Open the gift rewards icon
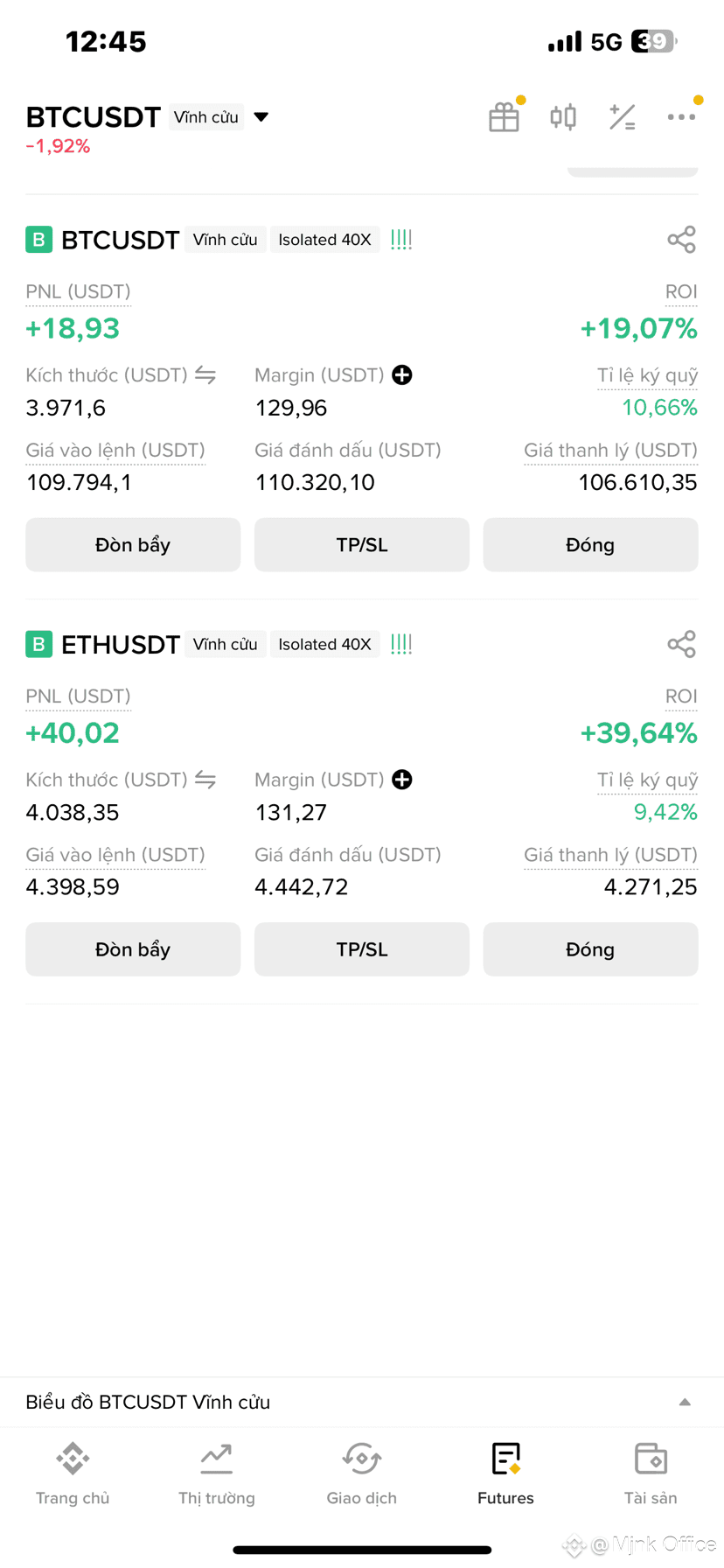This screenshot has width=724, height=1568. [504, 117]
